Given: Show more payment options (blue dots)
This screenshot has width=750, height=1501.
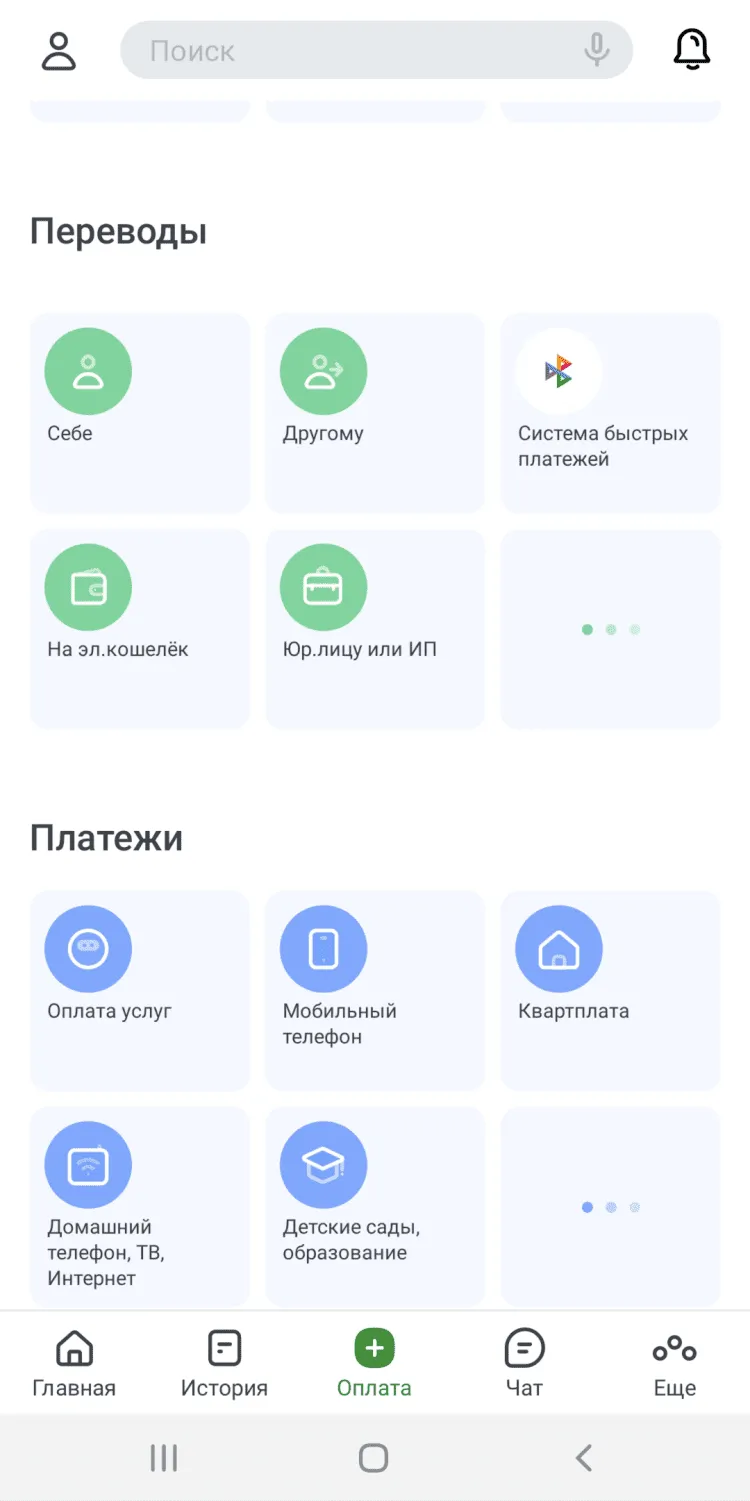Looking at the screenshot, I should pos(610,1207).
